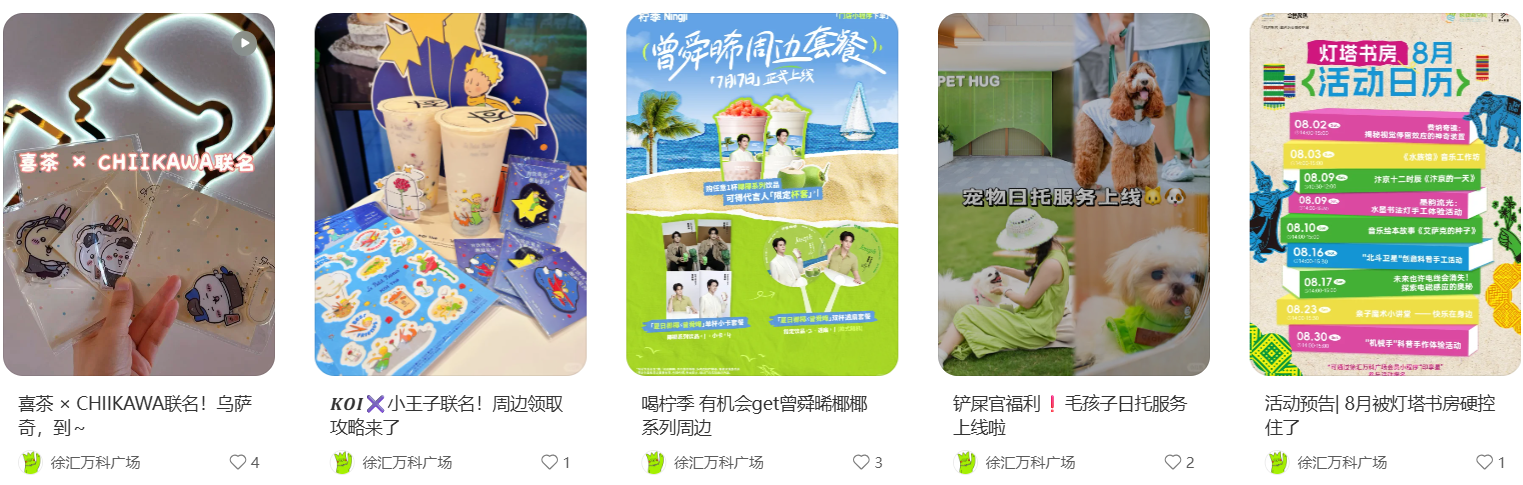Image resolution: width=1523 pixels, height=485 pixels.
Task: Visit 徐汇万科广场 profile under the 灯塔书房 post
Action: click(1342, 462)
